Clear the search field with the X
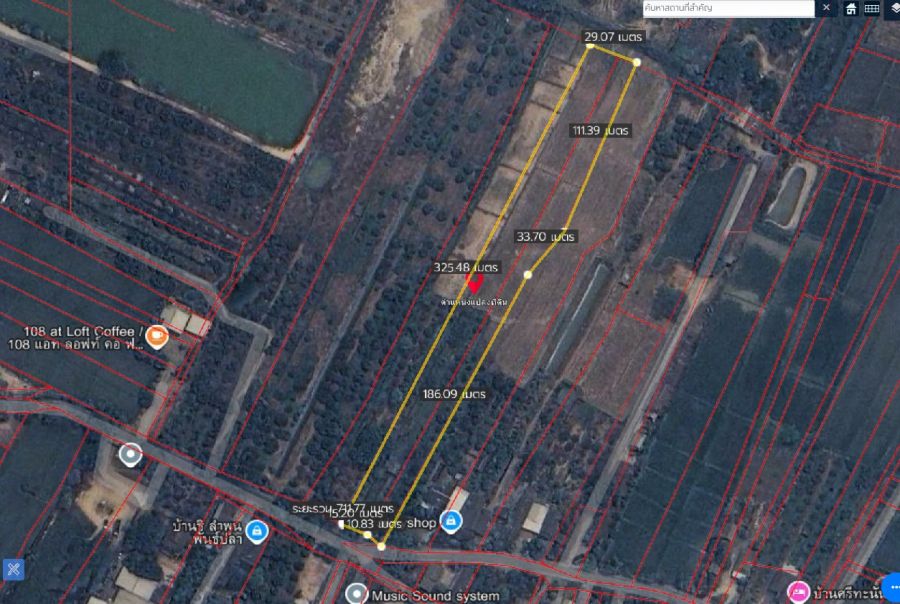900x604 pixels. click(x=826, y=8)
